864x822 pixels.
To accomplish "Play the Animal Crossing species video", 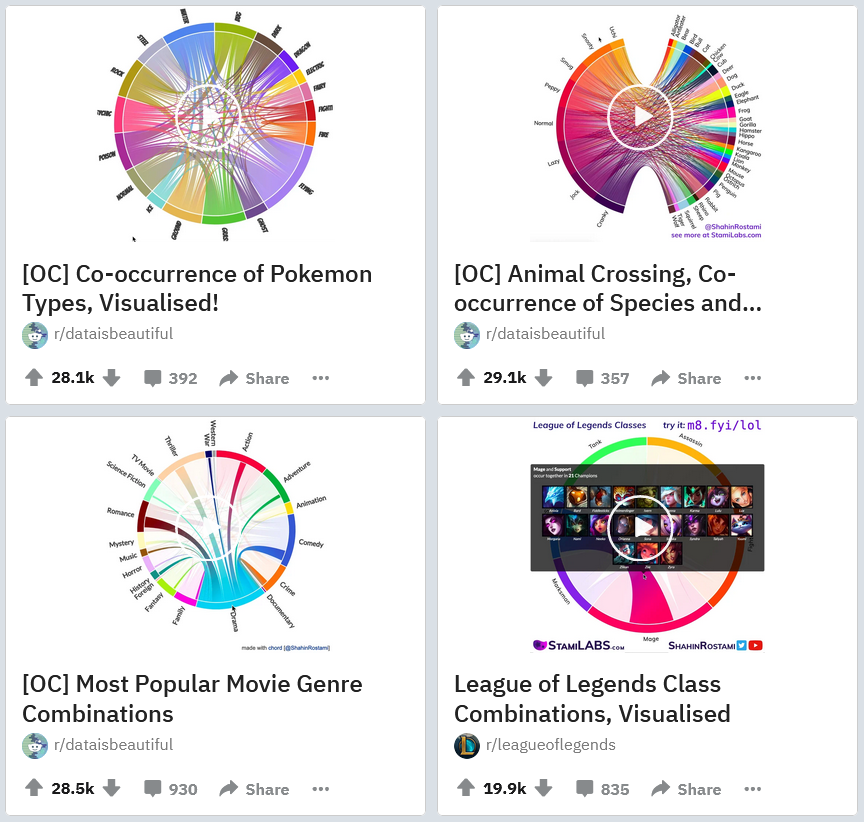I will pos(643,118).
